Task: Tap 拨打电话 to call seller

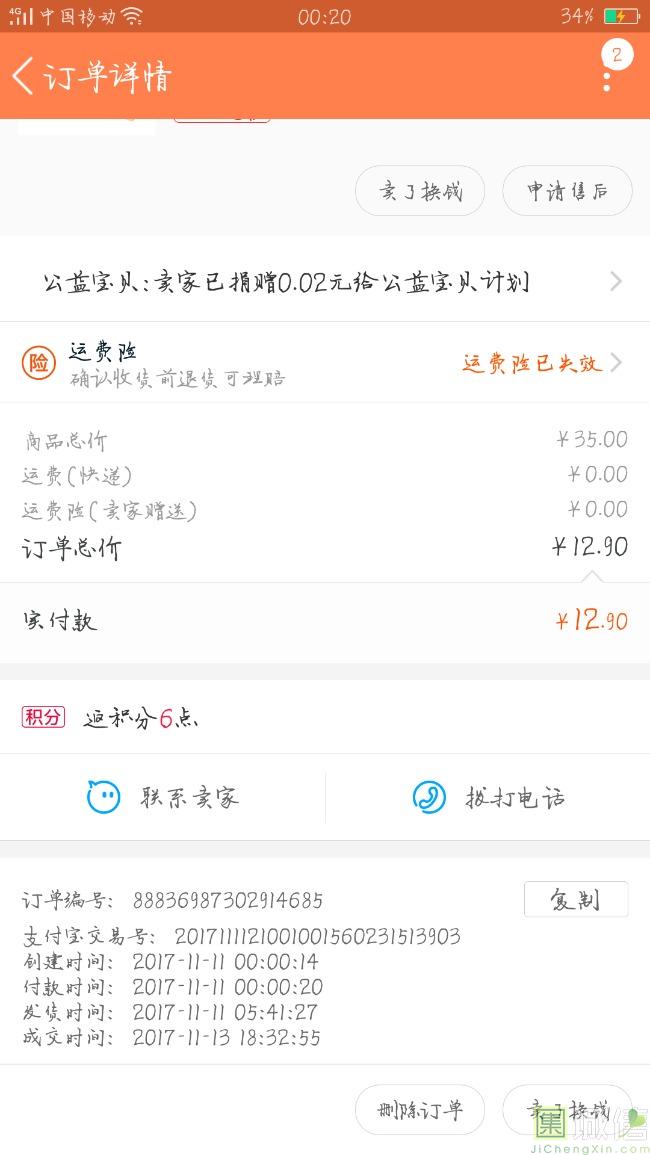Action: pos(488,797)
